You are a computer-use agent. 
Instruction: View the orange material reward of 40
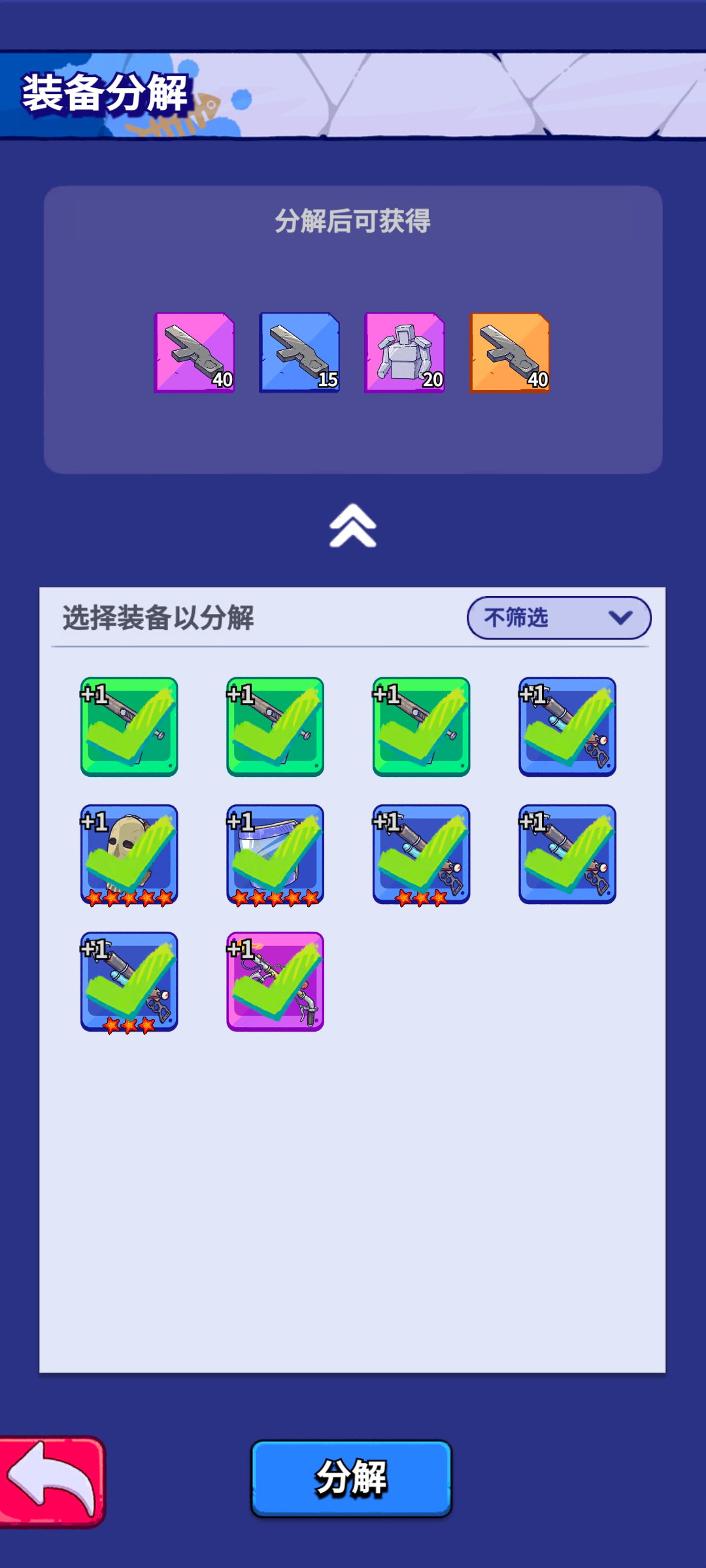[x=510, y=353]
